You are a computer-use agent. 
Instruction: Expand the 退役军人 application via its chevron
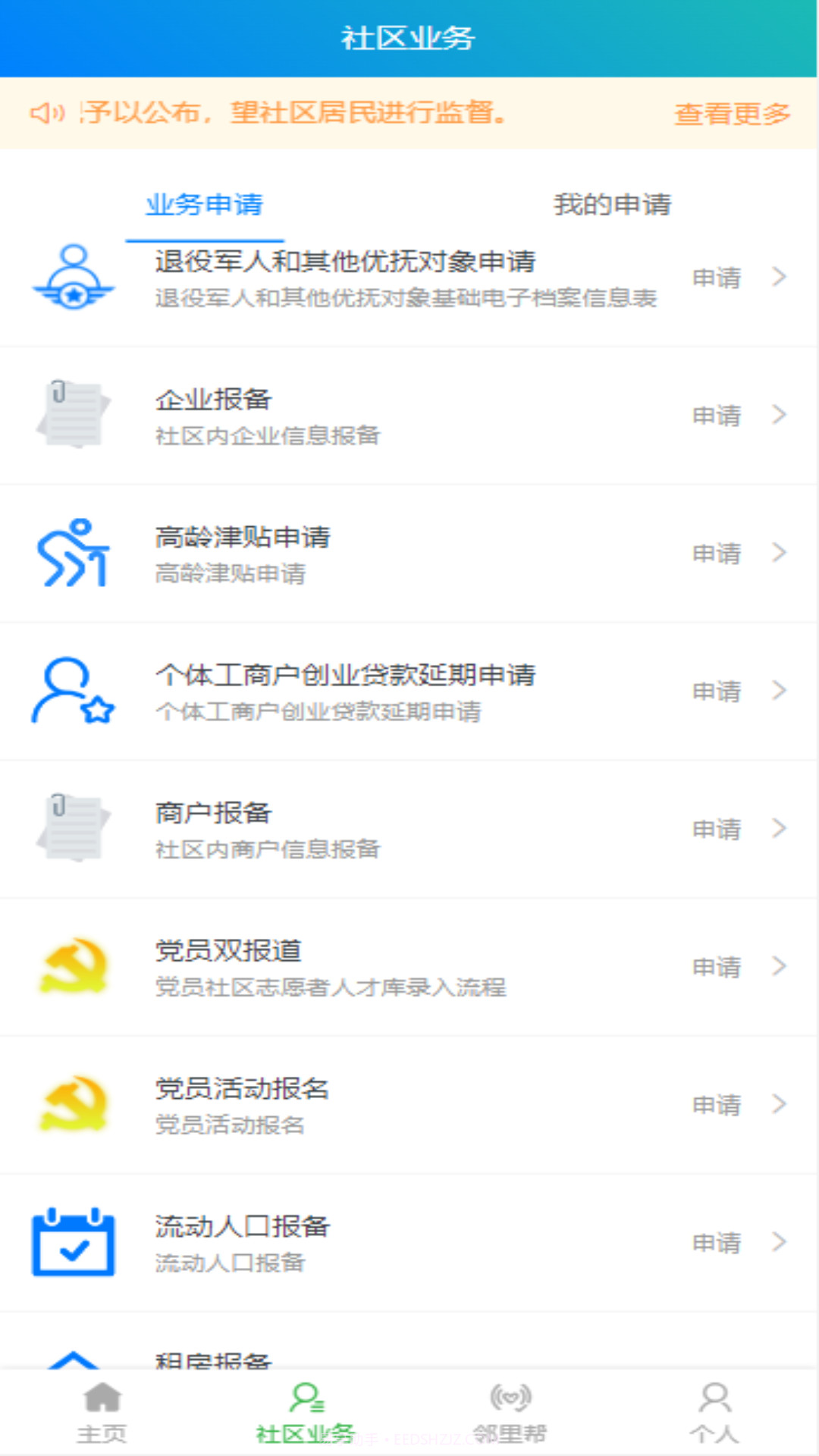point(780,277)
